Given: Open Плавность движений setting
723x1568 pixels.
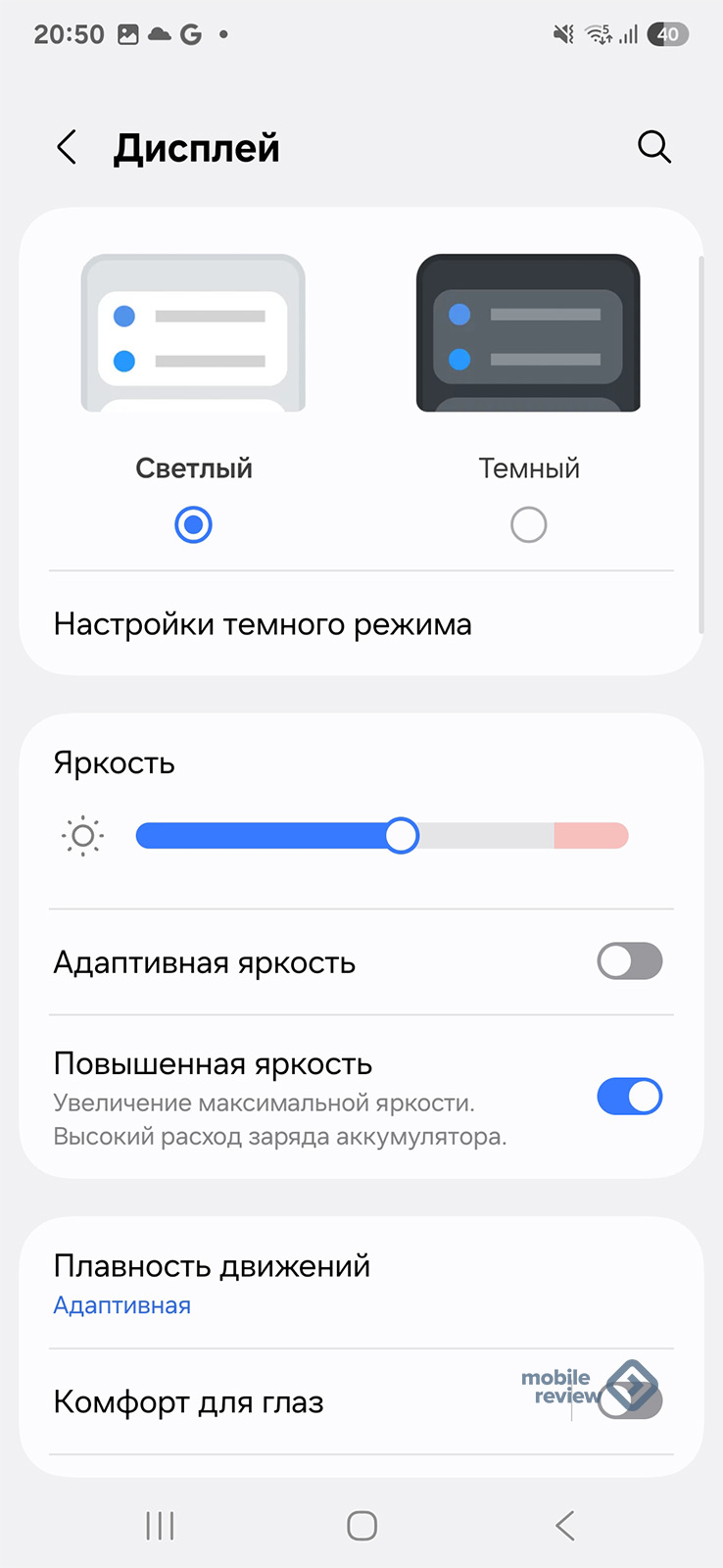Looking at the screenshot, I should pos(361,1284).
